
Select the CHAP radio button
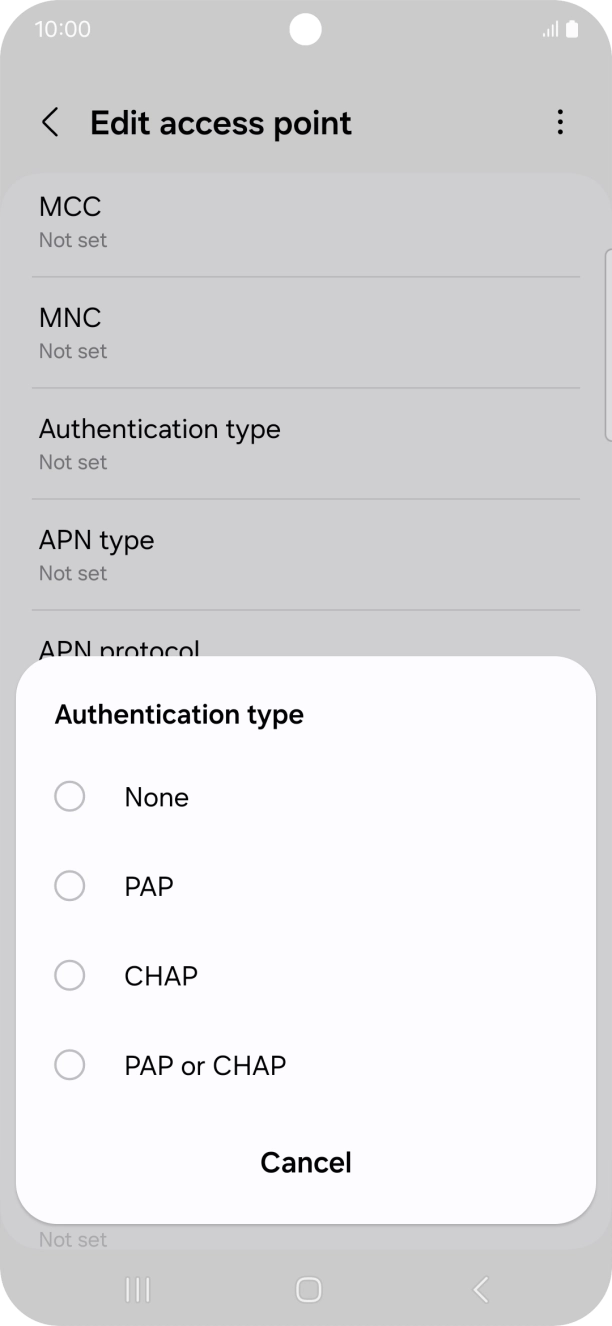point(69,975)
